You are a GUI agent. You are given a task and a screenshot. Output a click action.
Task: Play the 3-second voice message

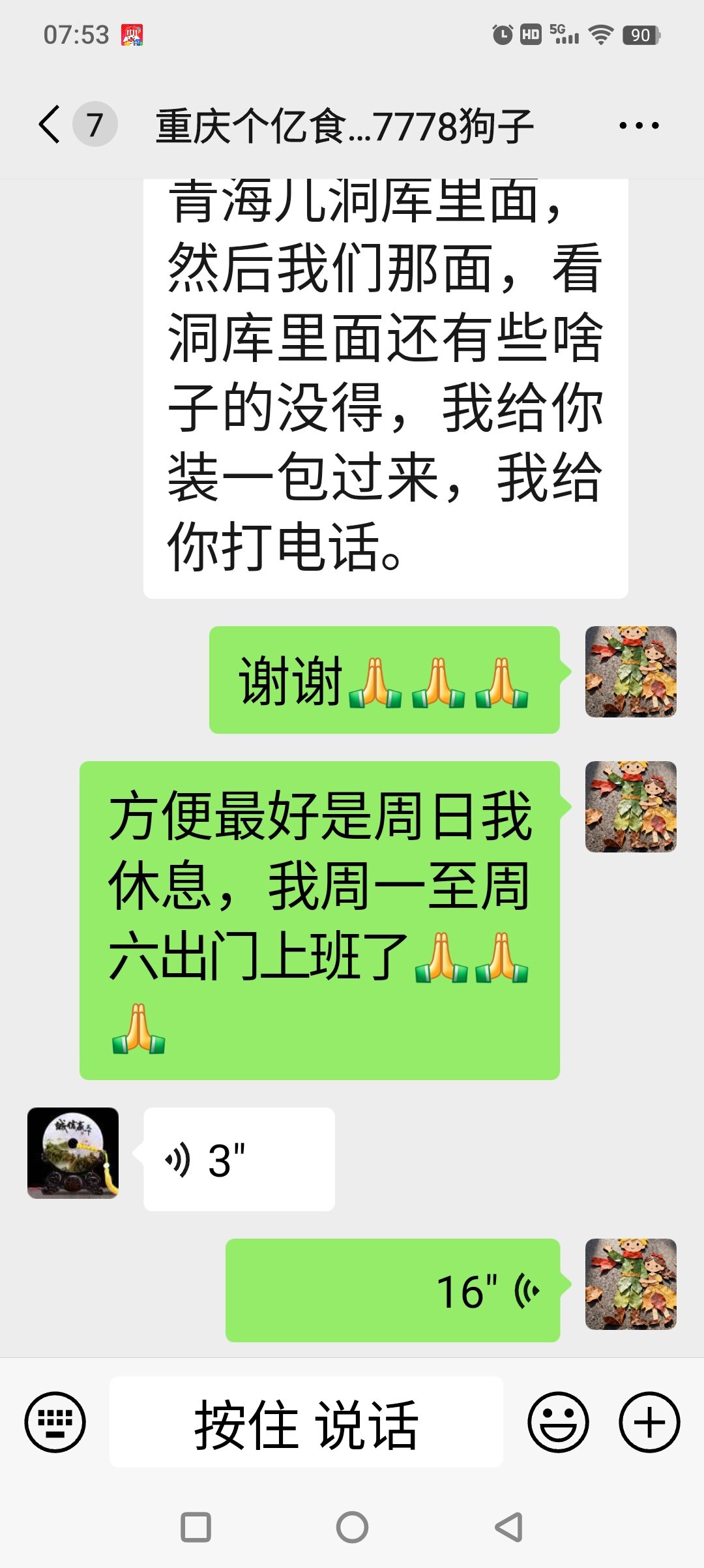coord(239,1160)
